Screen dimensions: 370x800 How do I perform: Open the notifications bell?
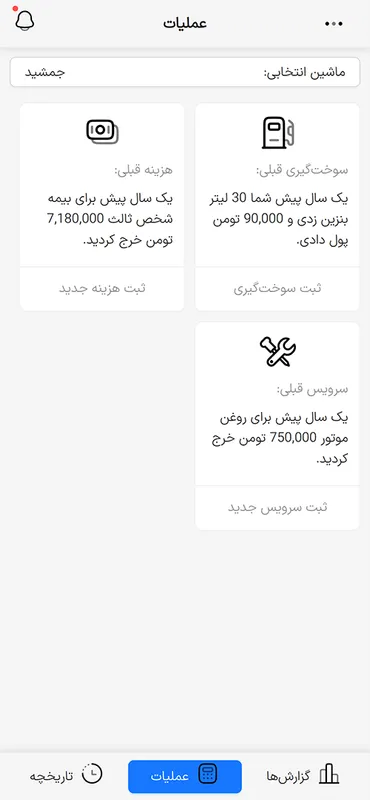pyautogui.click(x=23, y=20)
